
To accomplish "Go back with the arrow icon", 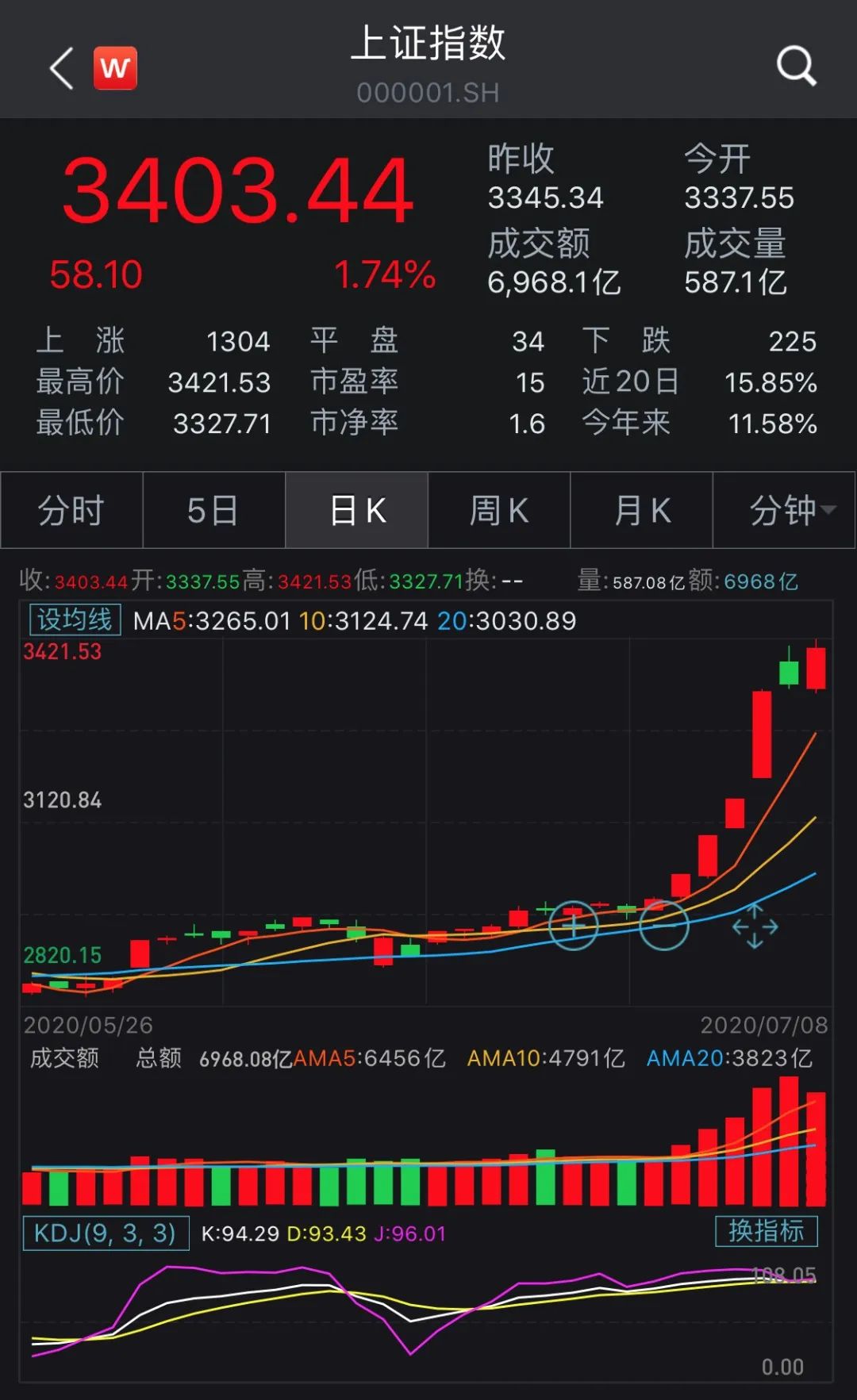I will pos(62,68).
